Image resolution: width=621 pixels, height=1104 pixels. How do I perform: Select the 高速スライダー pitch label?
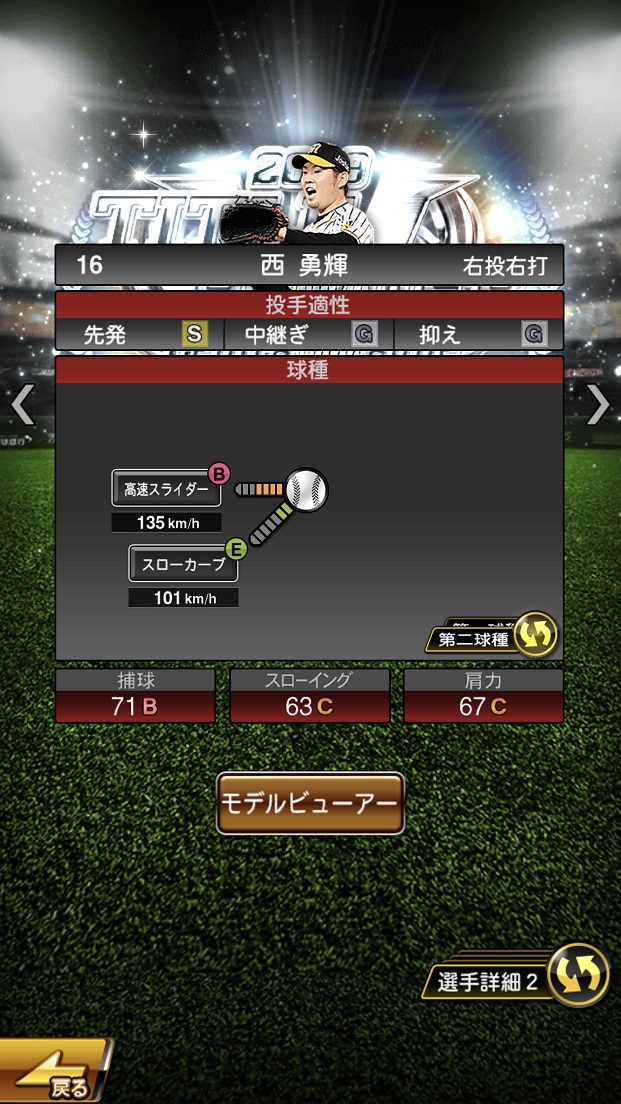point(166,488)
